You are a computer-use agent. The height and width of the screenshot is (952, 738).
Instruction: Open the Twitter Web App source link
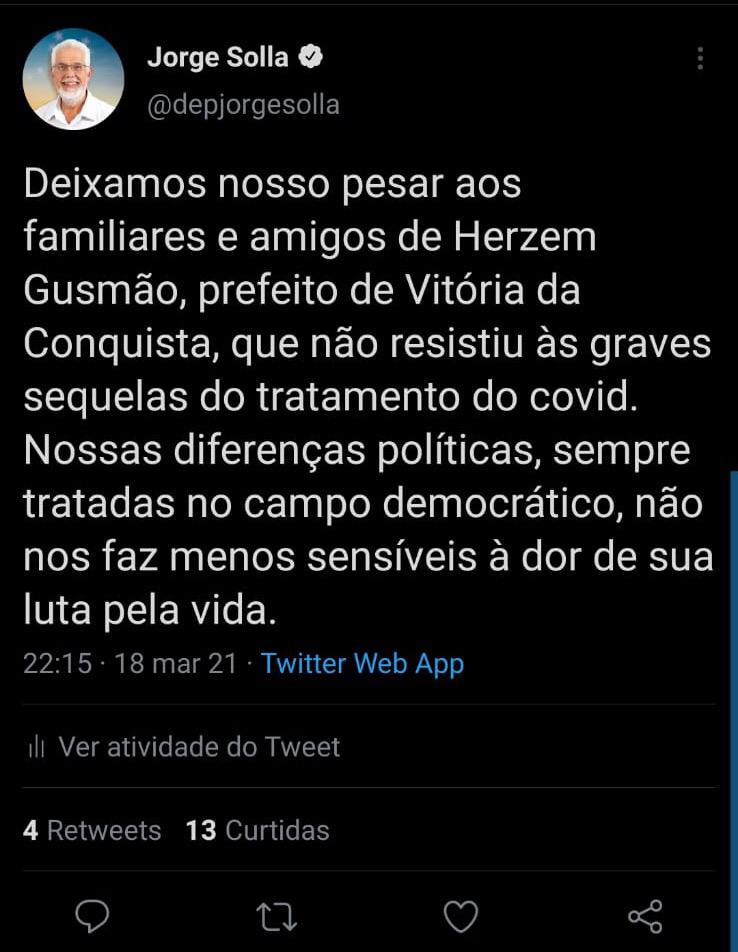point(362,663)
